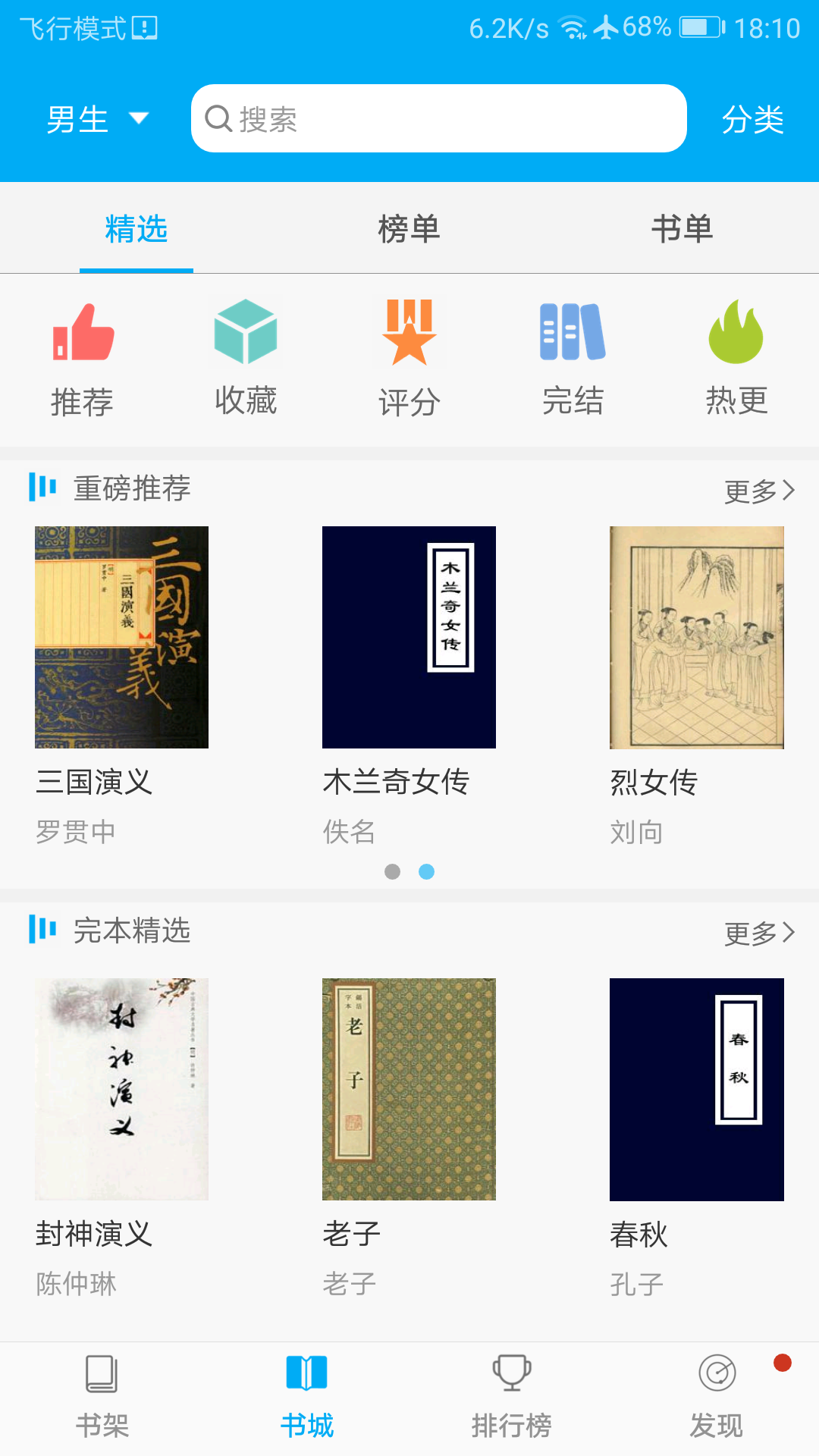Tap the 评分 ratings star icon
The height and width of the screenshot is (1456, 819).
(x=409, y=331)
